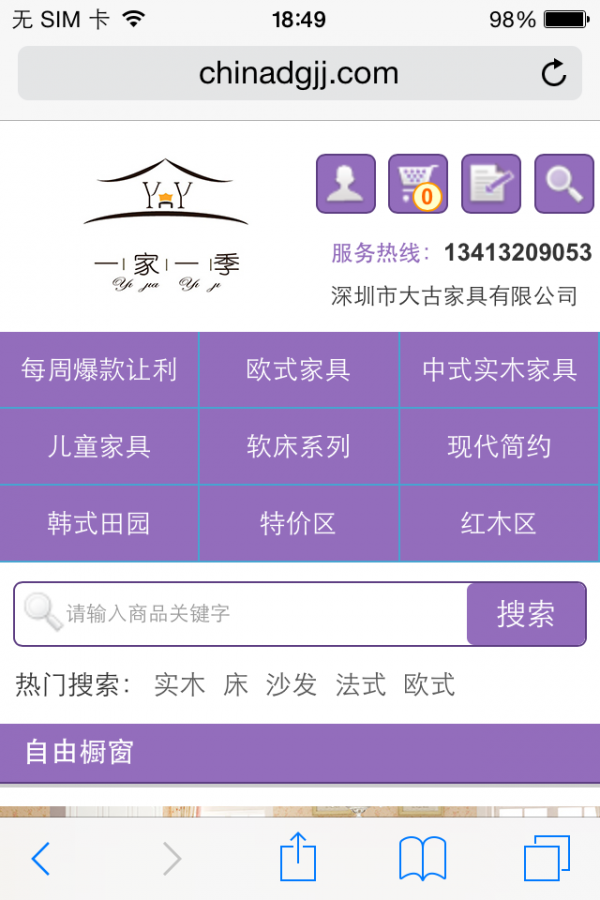Open 每周爆款让利 category
This screenshot has width=600, height=900.
point(99,370)
